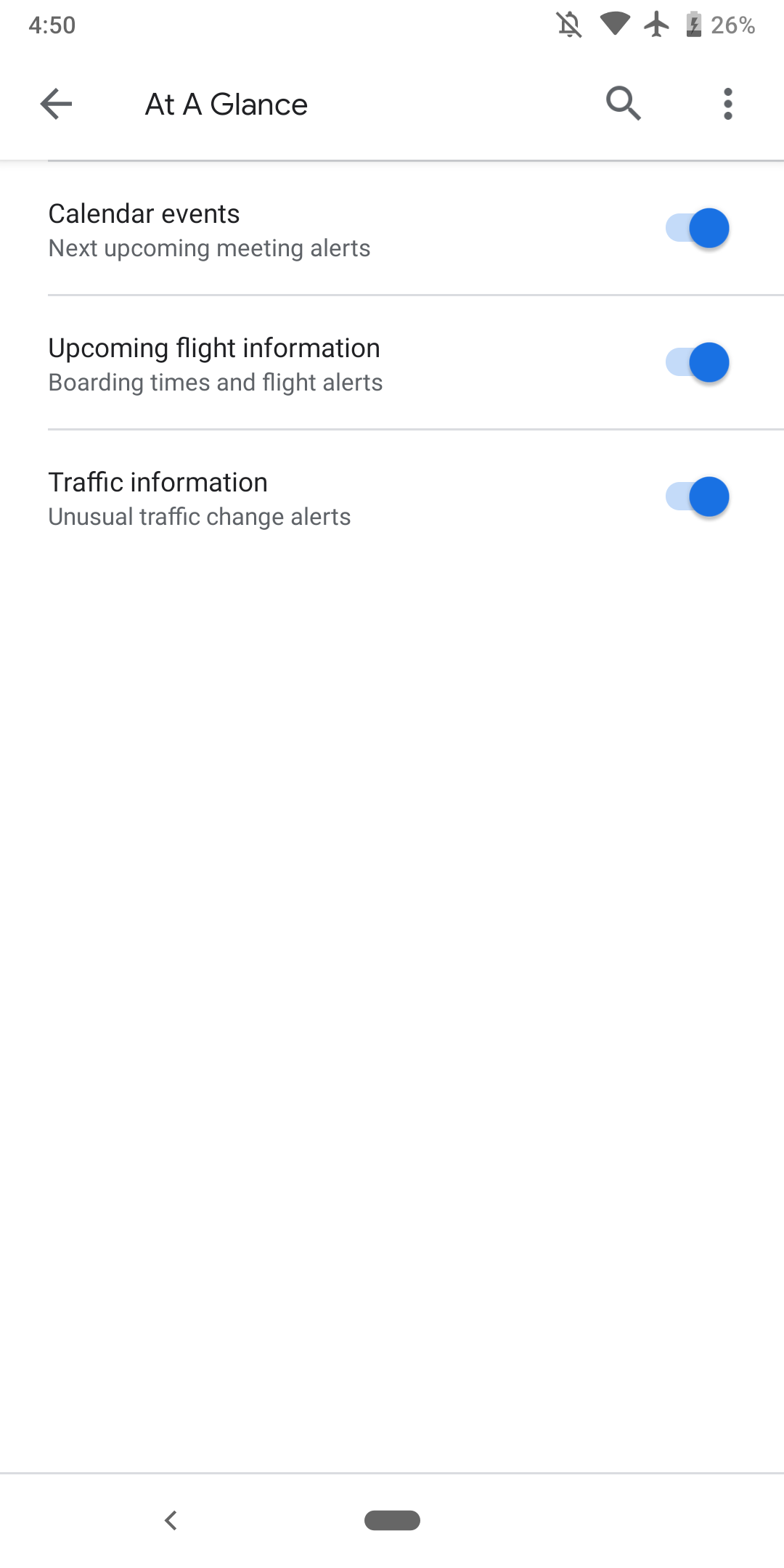The image size is (784, 1568).
Task: Open the search icon in the app bar
Action: pyautogui.click(x=623, y=104)
